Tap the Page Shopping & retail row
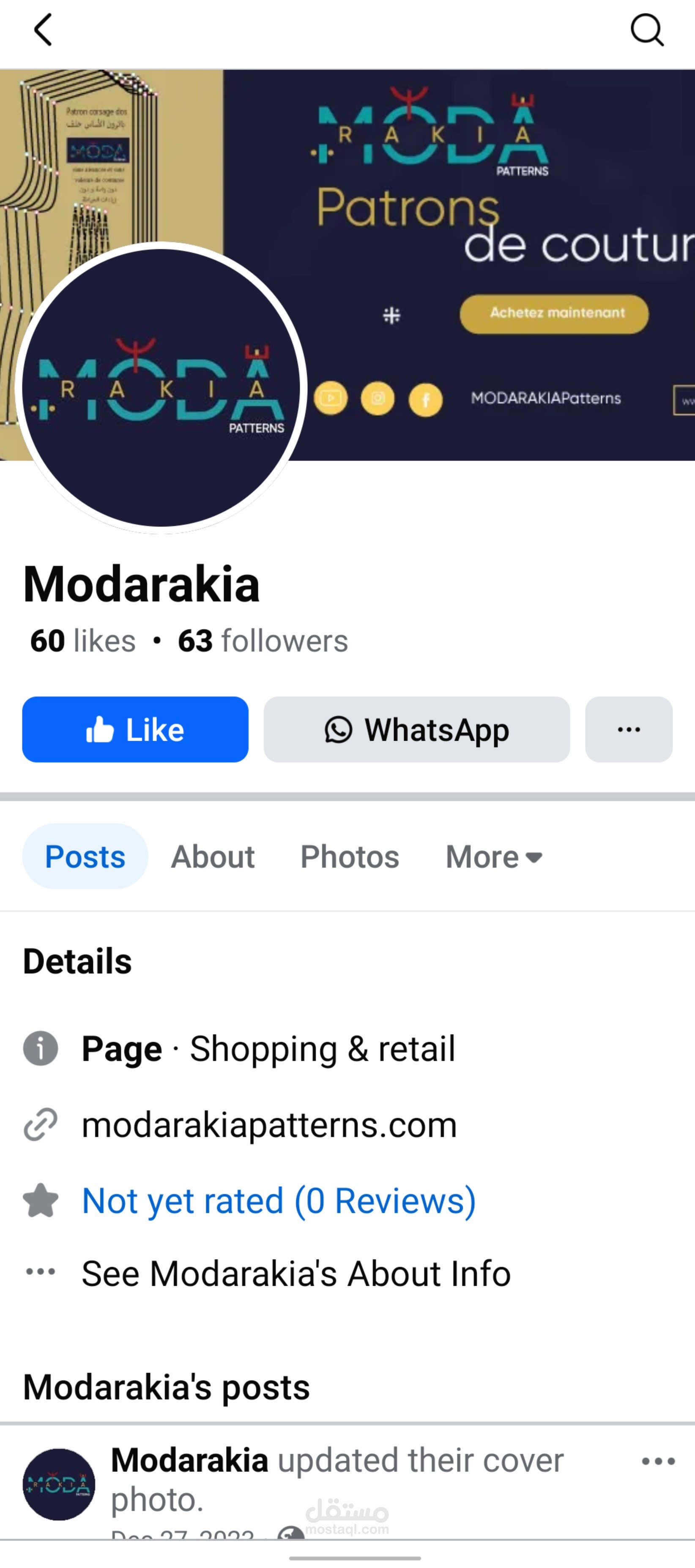695x1568 pixels. pyautogui.click(x=268, y=1048)
